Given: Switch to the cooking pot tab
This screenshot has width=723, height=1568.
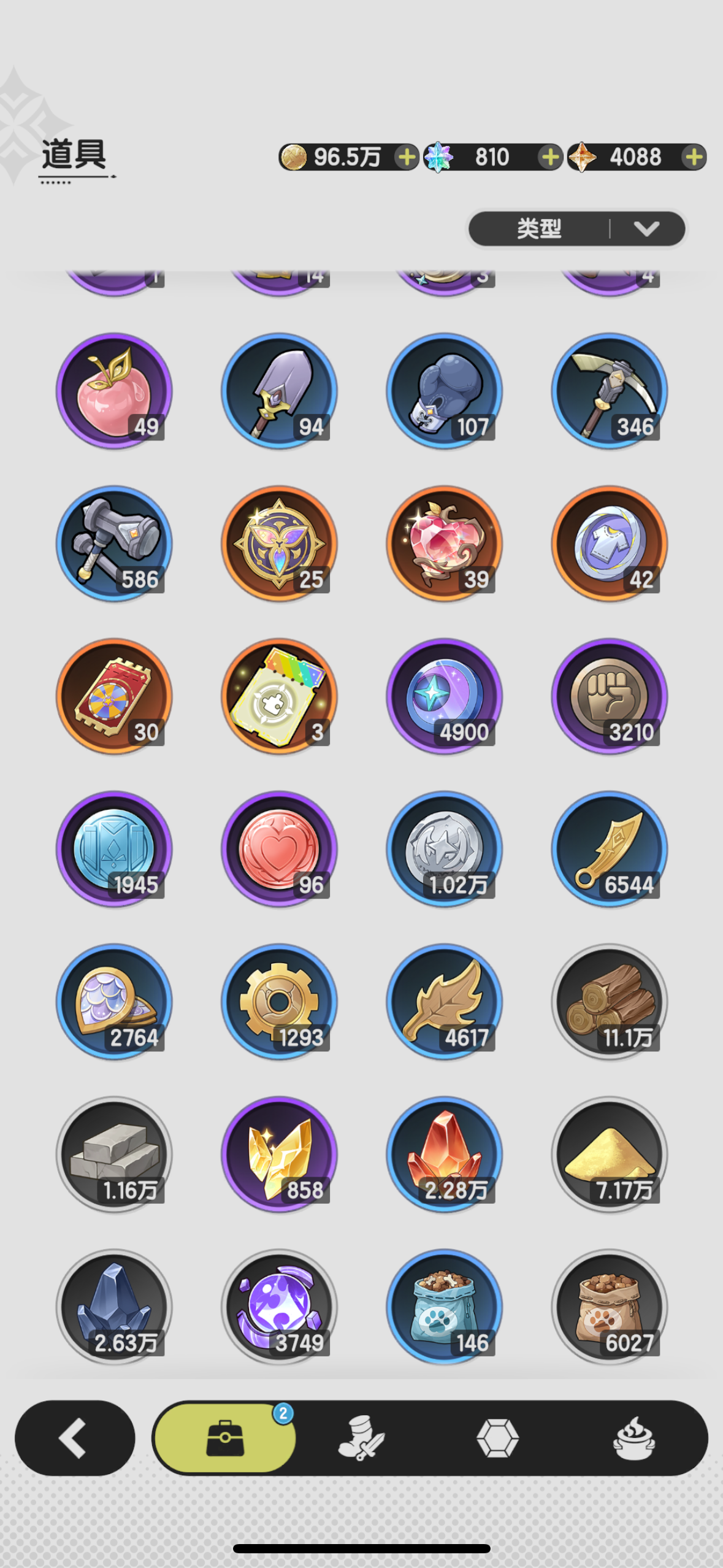Looking at the screenshot, I should click(633, 1437).
